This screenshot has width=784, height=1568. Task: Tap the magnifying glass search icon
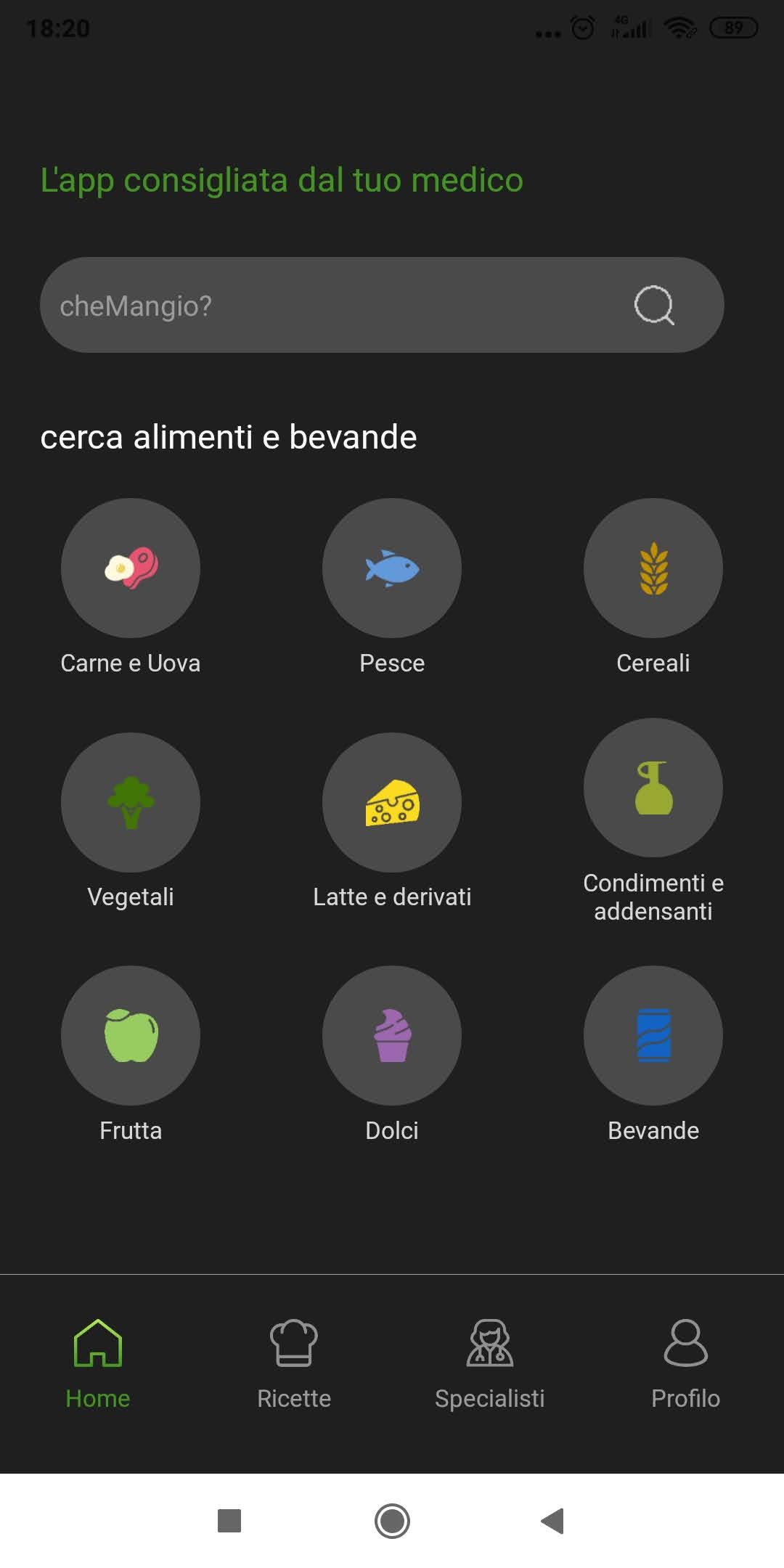[654, 305]
